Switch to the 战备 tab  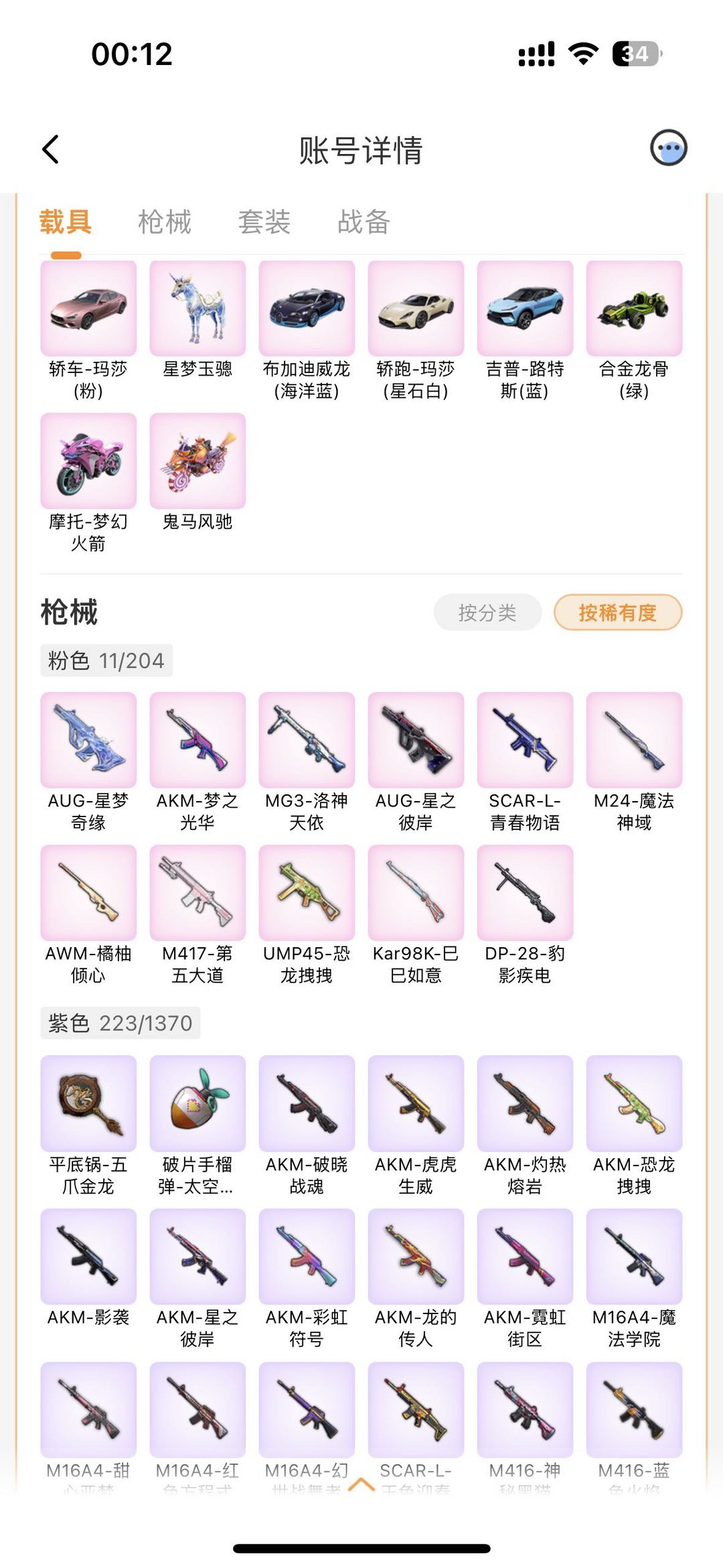(365, 222)
